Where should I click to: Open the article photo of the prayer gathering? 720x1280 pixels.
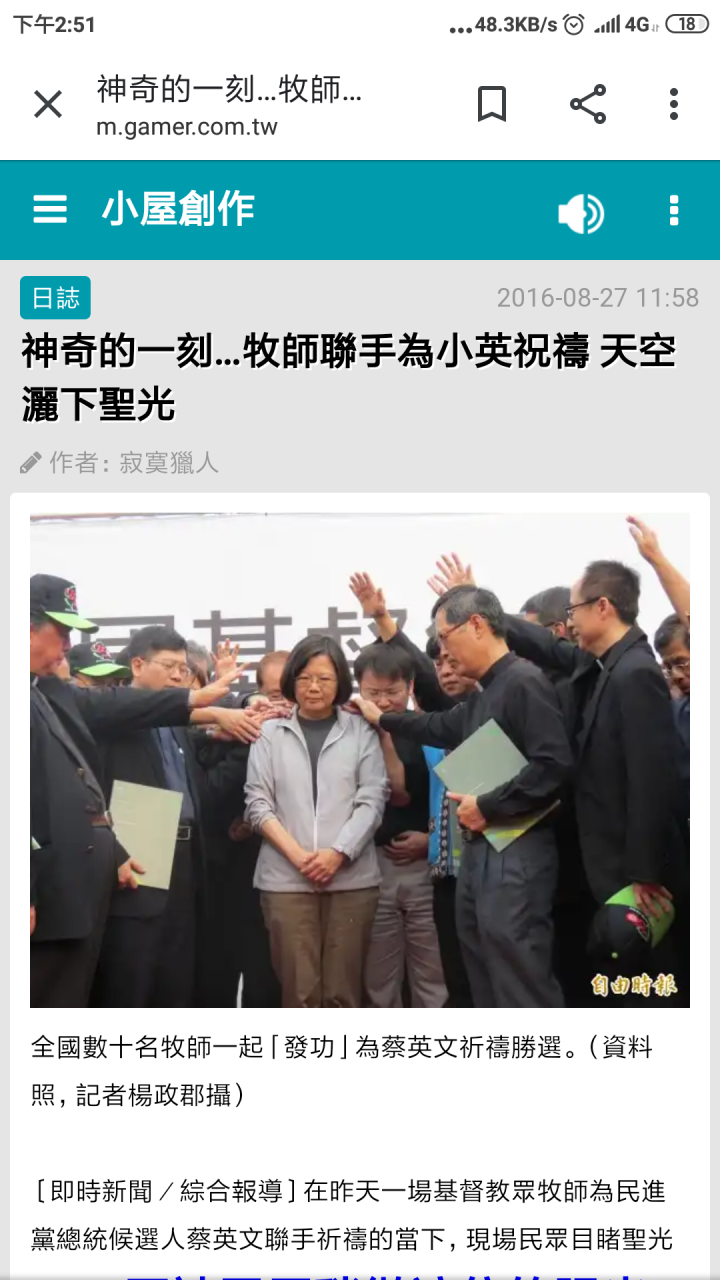click(x=360, y=760)
